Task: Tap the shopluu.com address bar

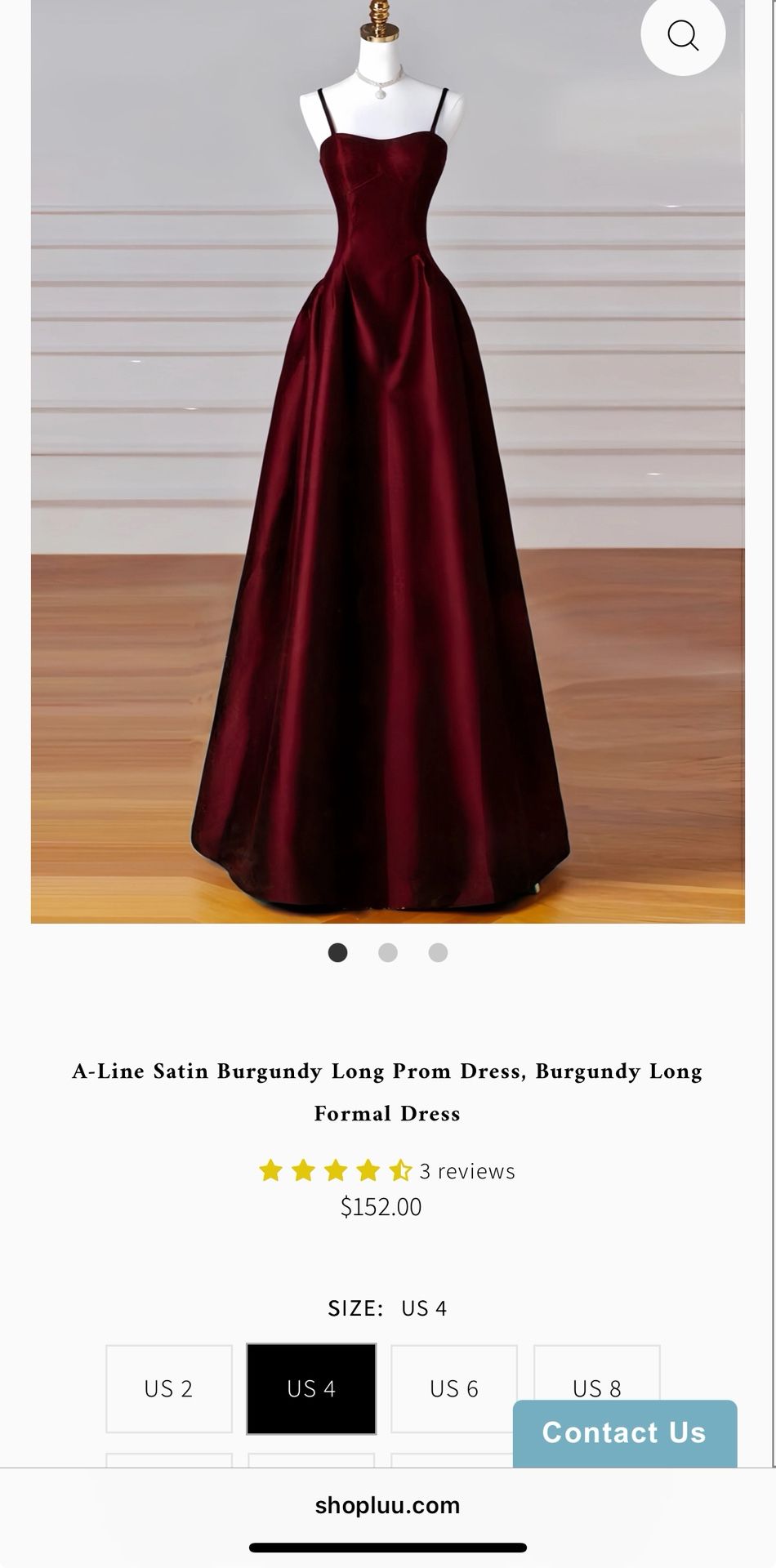Action: point(387,1505)
